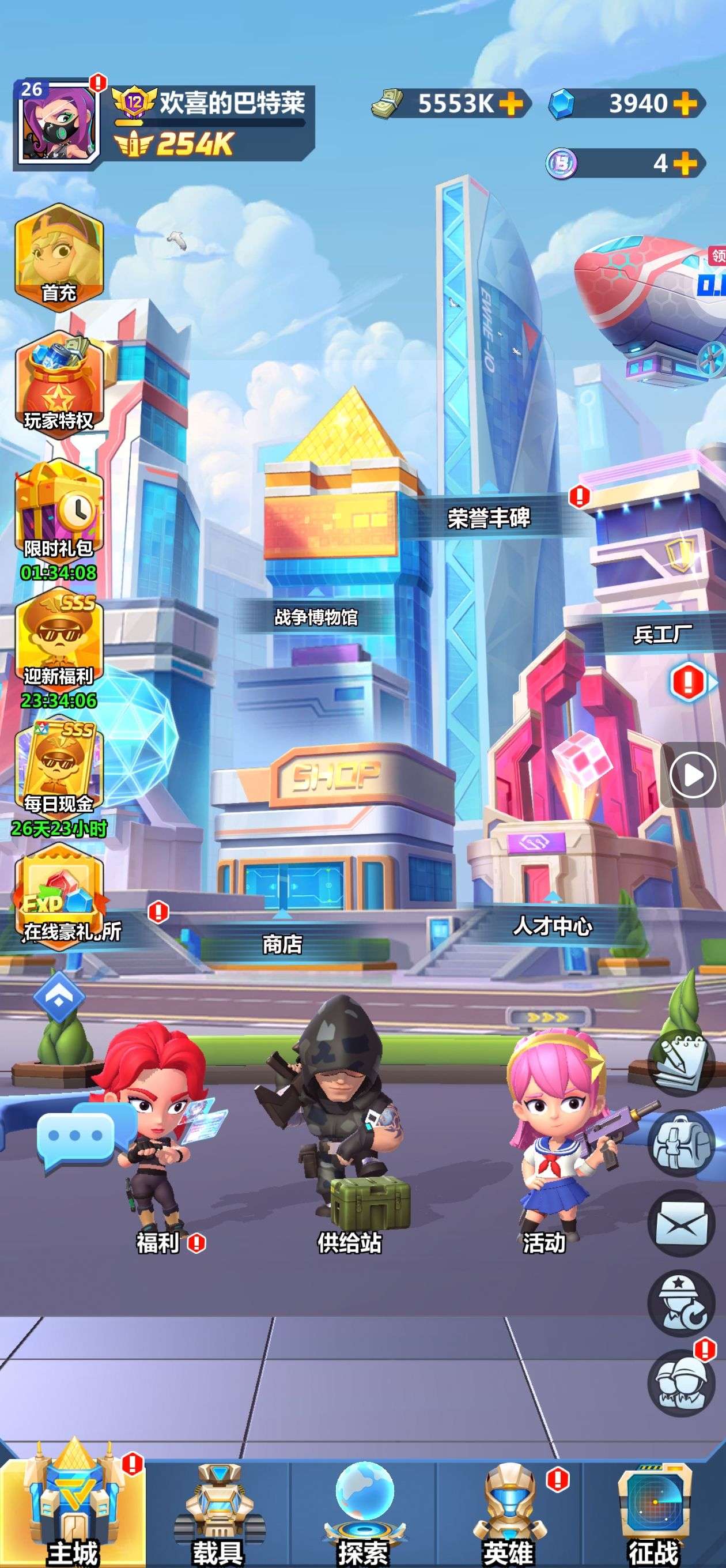Open the backpack inventory icon
The image size is (726, 1568).
click(680, 1142)
